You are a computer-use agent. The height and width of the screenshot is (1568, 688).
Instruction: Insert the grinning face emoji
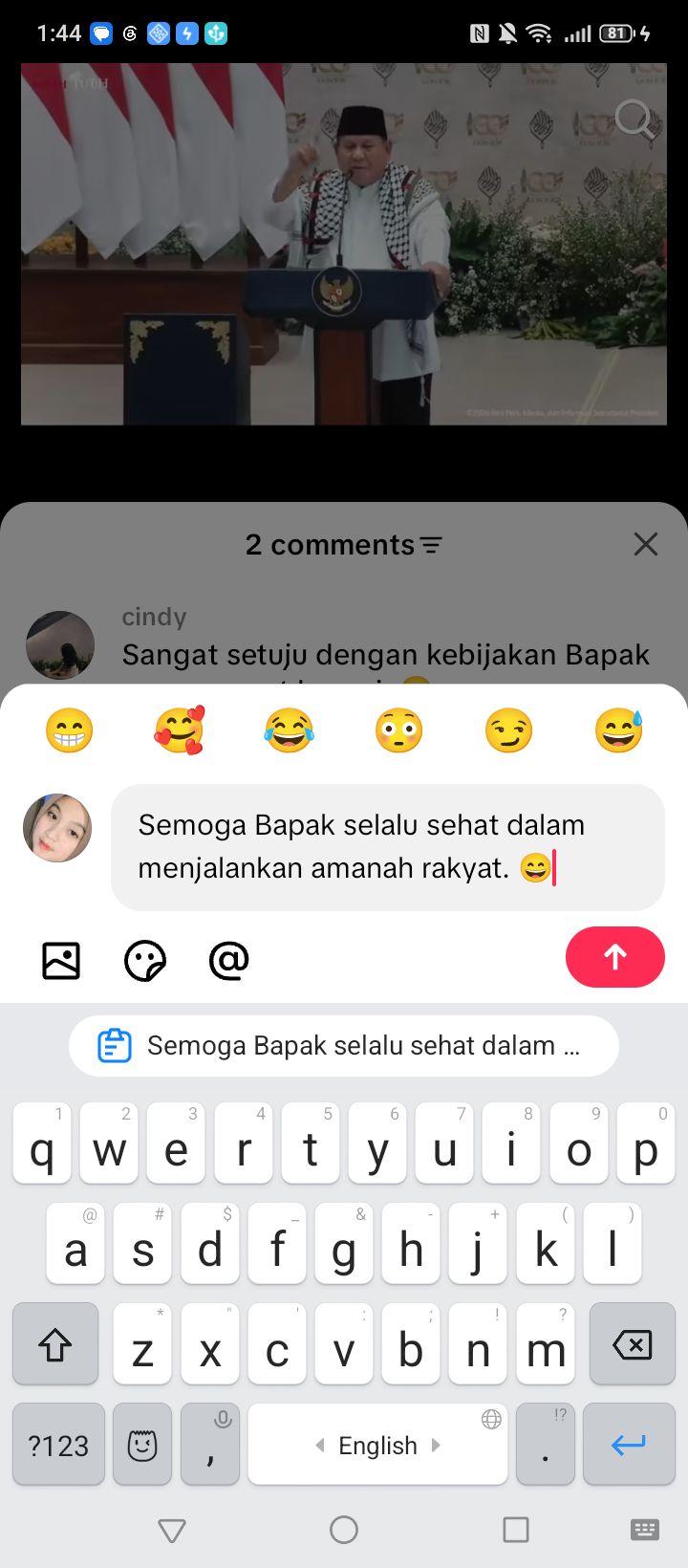coord(69,731)
